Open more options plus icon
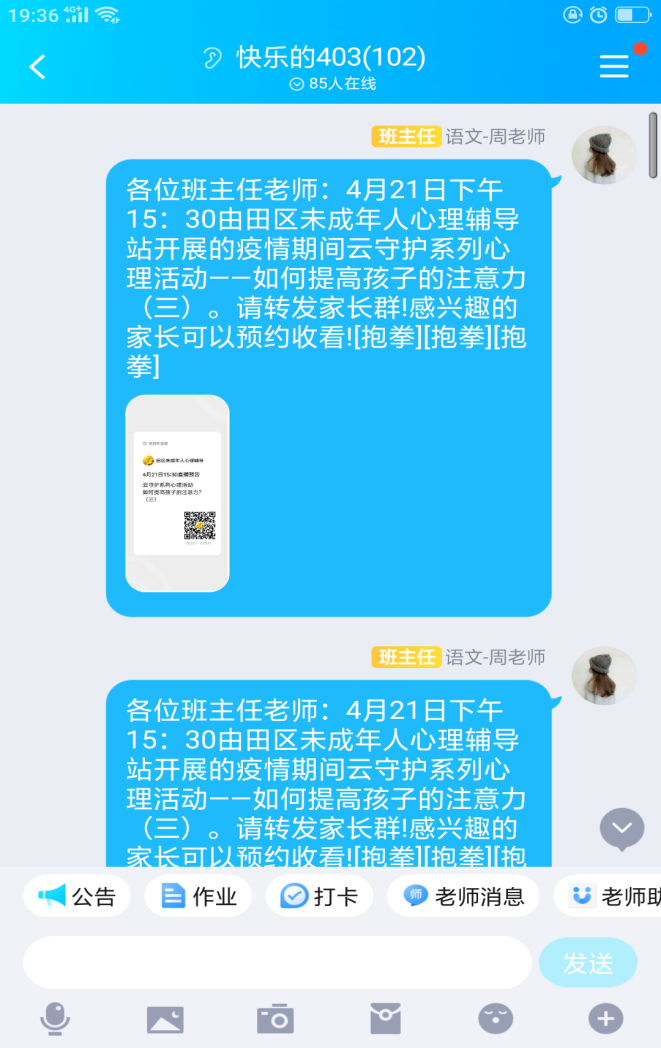This screenshot has width=661, height=1048. pyautogui.click(x=605, y=1019)
